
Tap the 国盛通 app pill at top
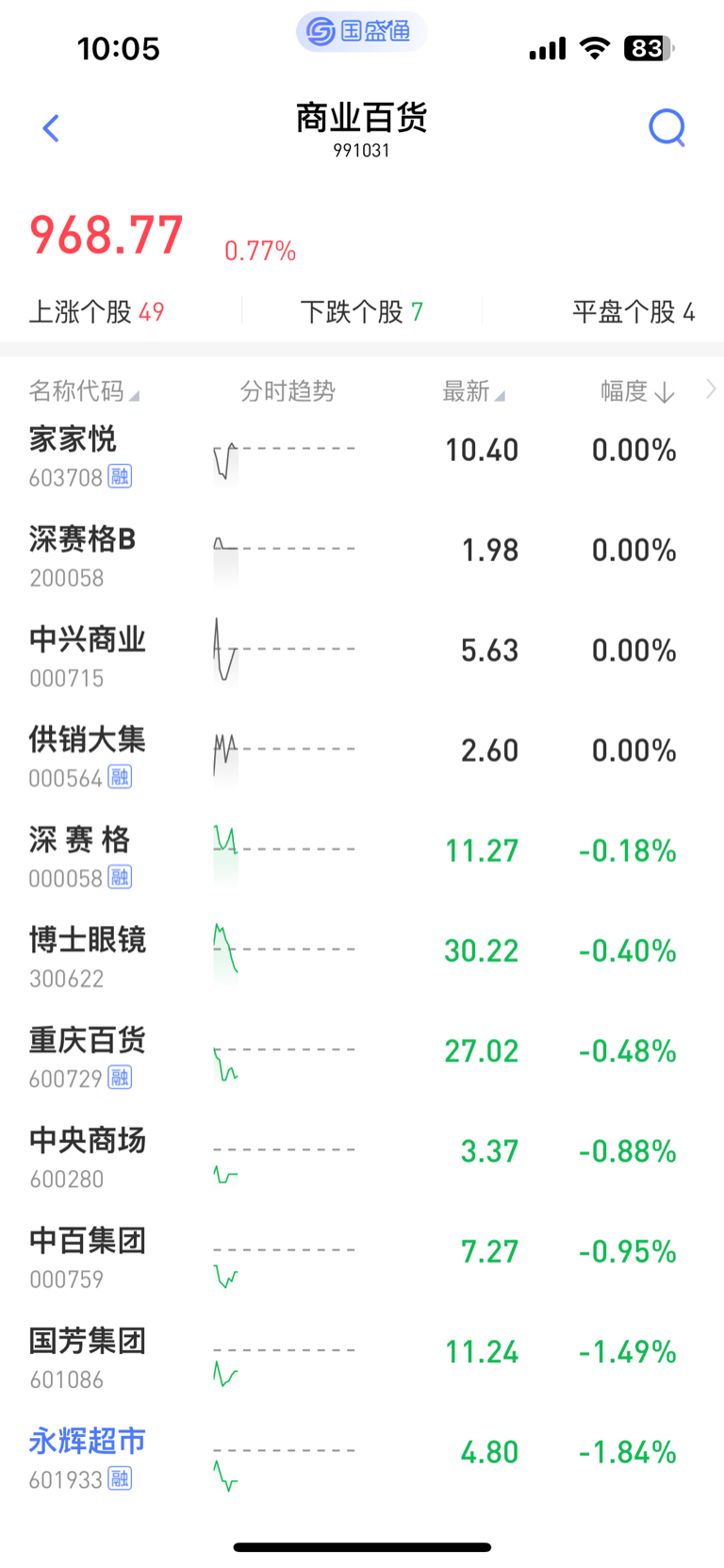(x=361, y=32)
